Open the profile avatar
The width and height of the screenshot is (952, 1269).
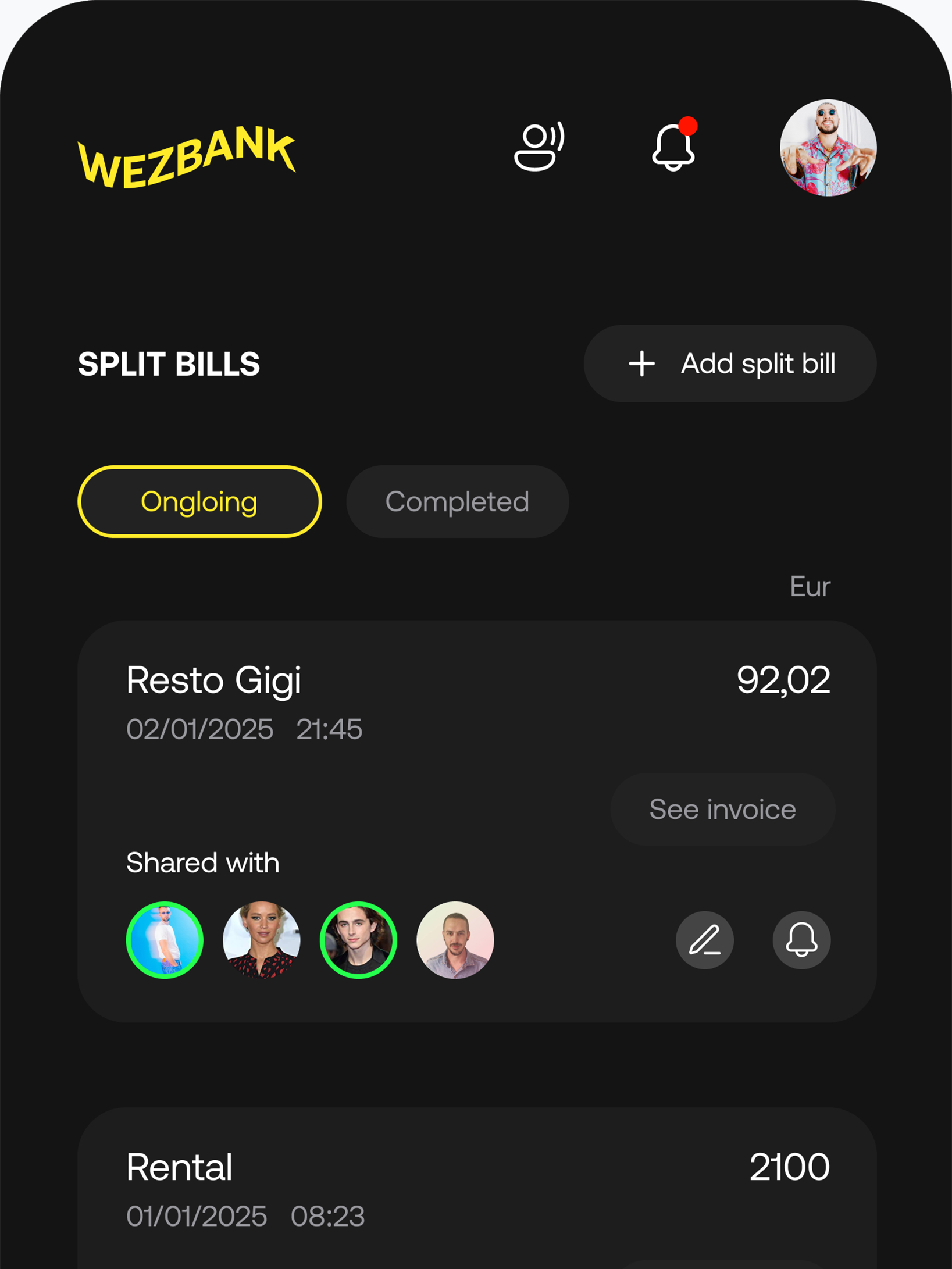[x=828, y=148]
